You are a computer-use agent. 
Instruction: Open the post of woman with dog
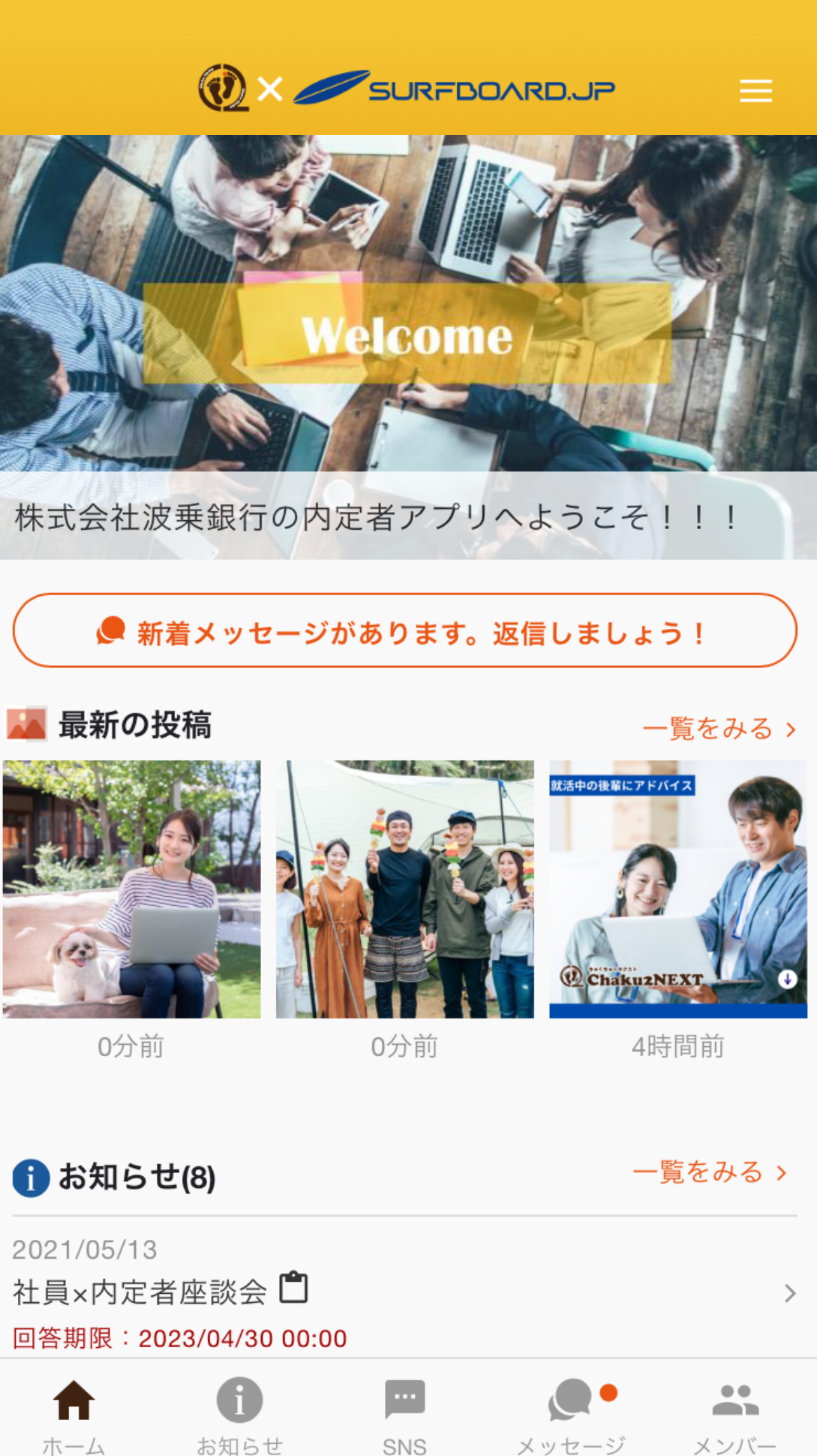click(132, 889)
